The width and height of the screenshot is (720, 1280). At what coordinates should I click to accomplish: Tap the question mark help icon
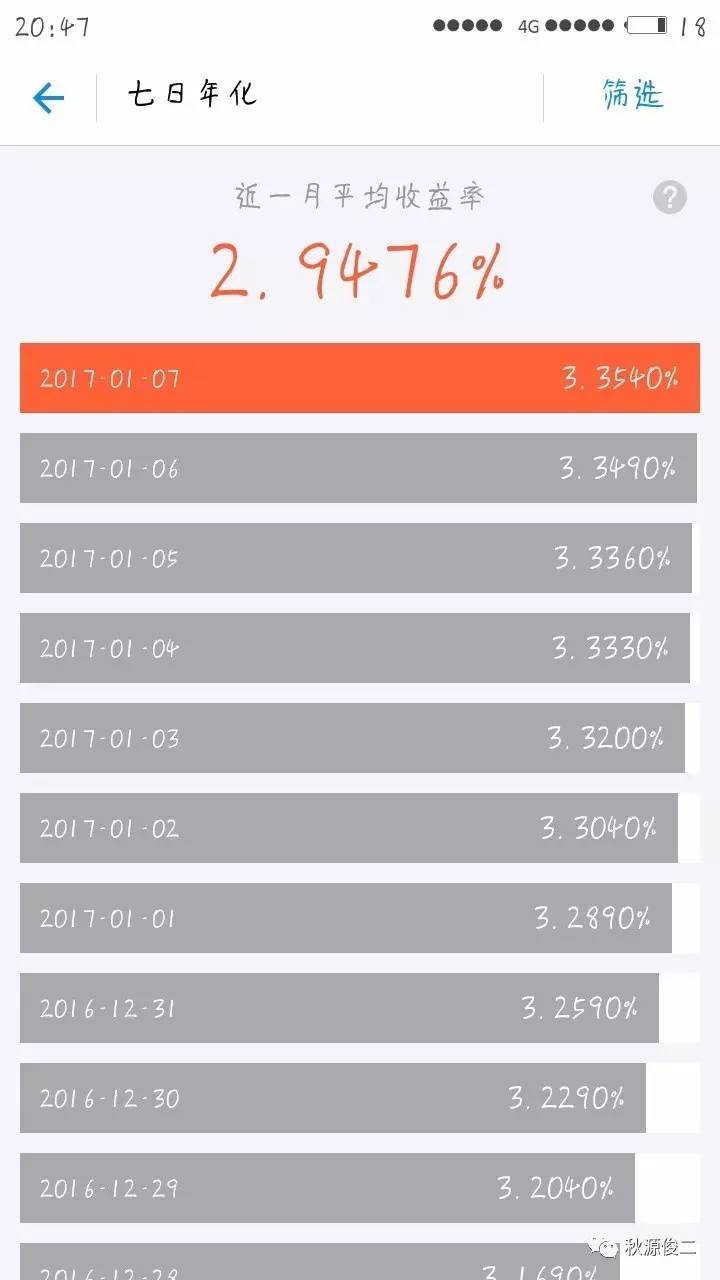pos(670,197)
